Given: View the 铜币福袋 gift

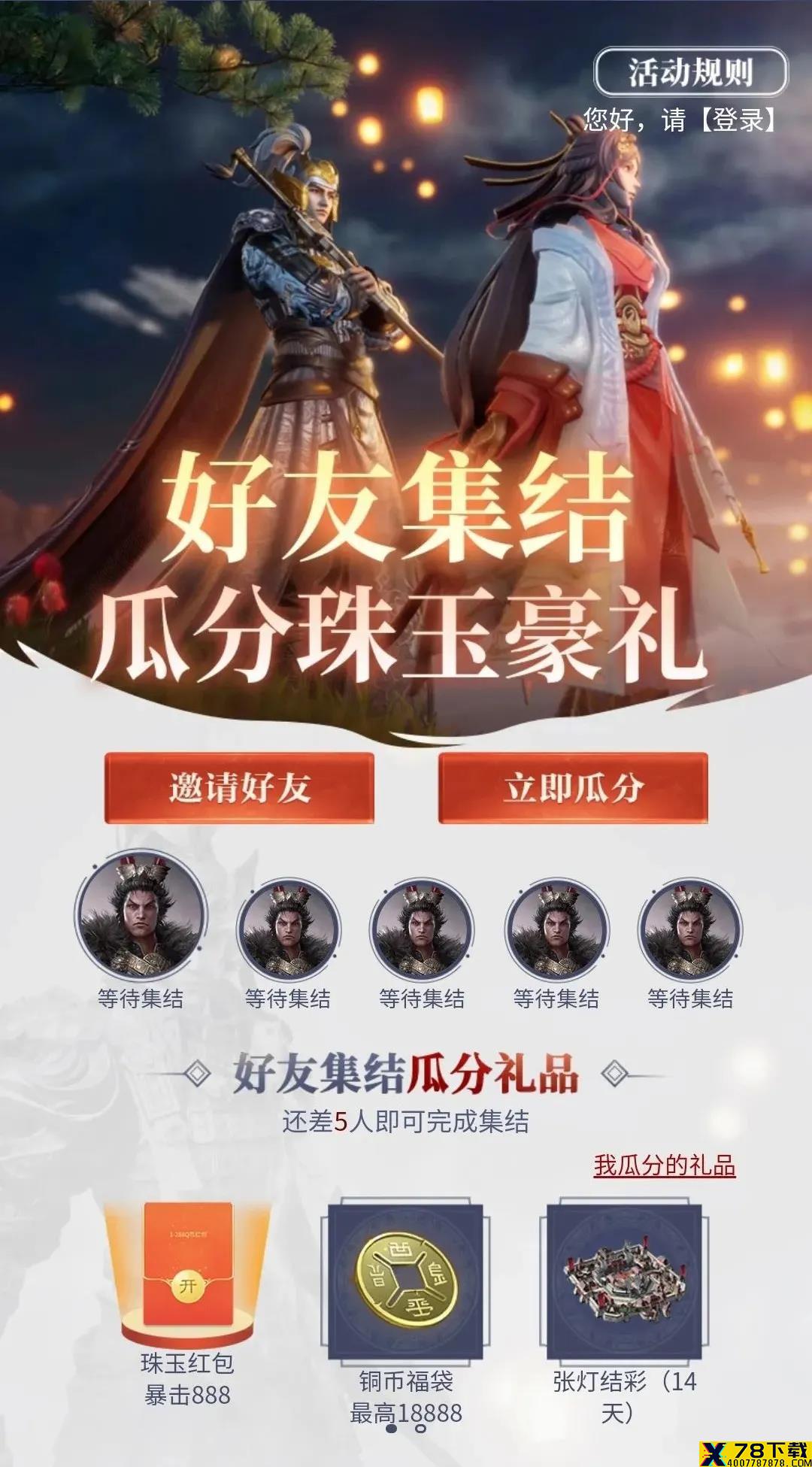Looking at the screenshot, I should click(x=405, y=1278).
